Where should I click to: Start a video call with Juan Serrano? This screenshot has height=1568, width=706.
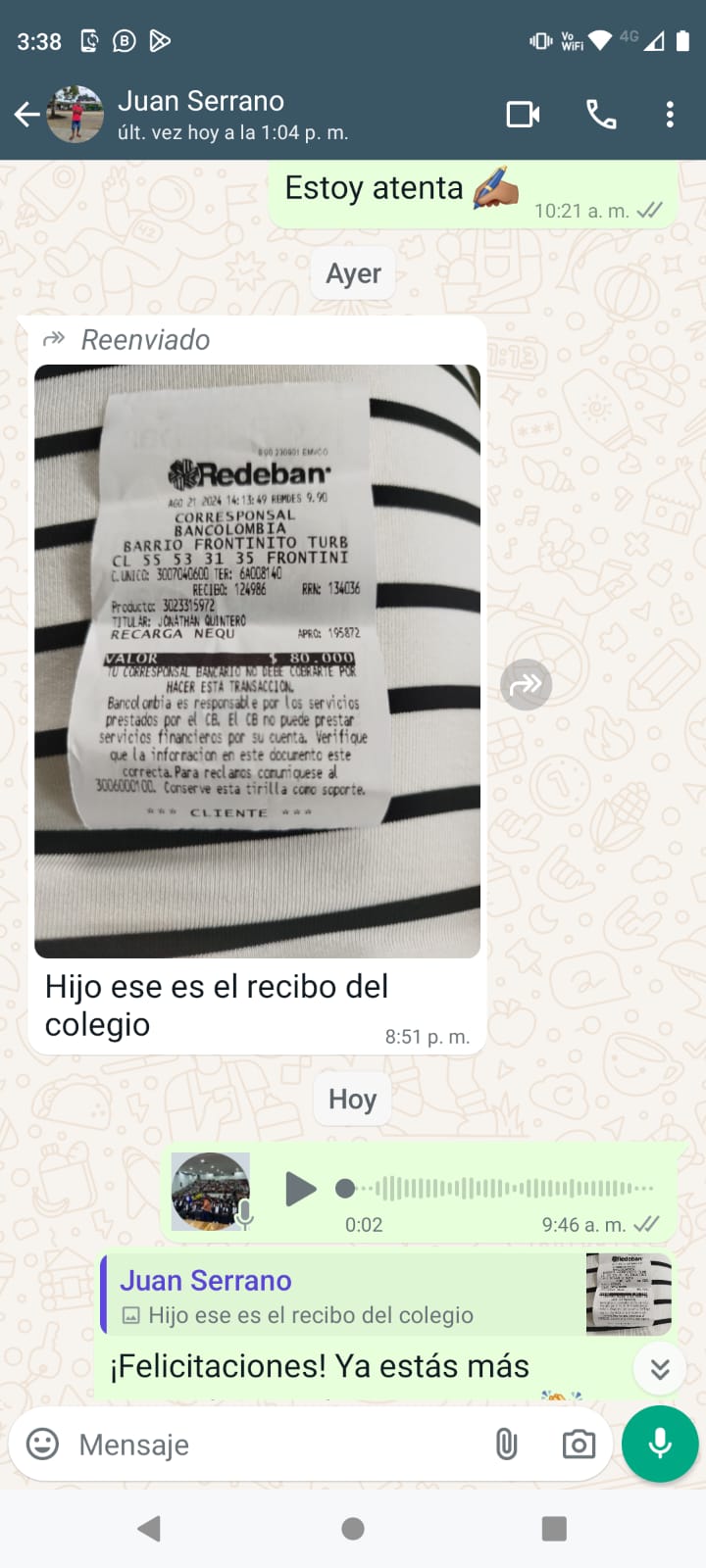(523, 115)
